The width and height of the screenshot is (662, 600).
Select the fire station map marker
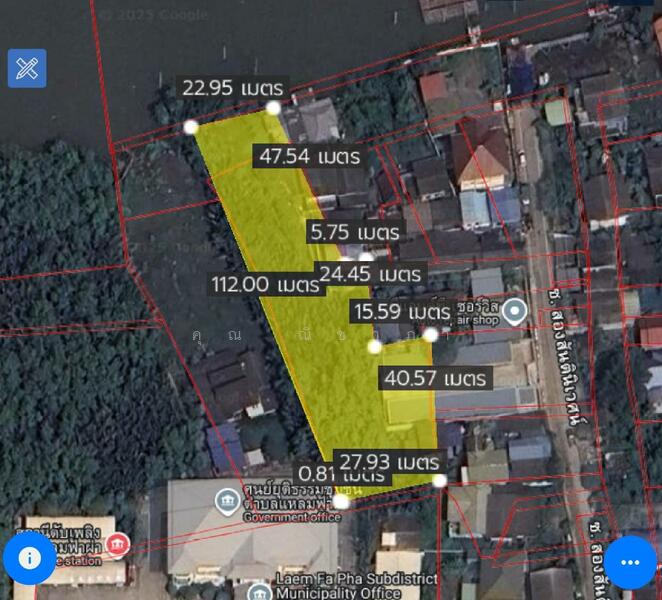point(118,544)
